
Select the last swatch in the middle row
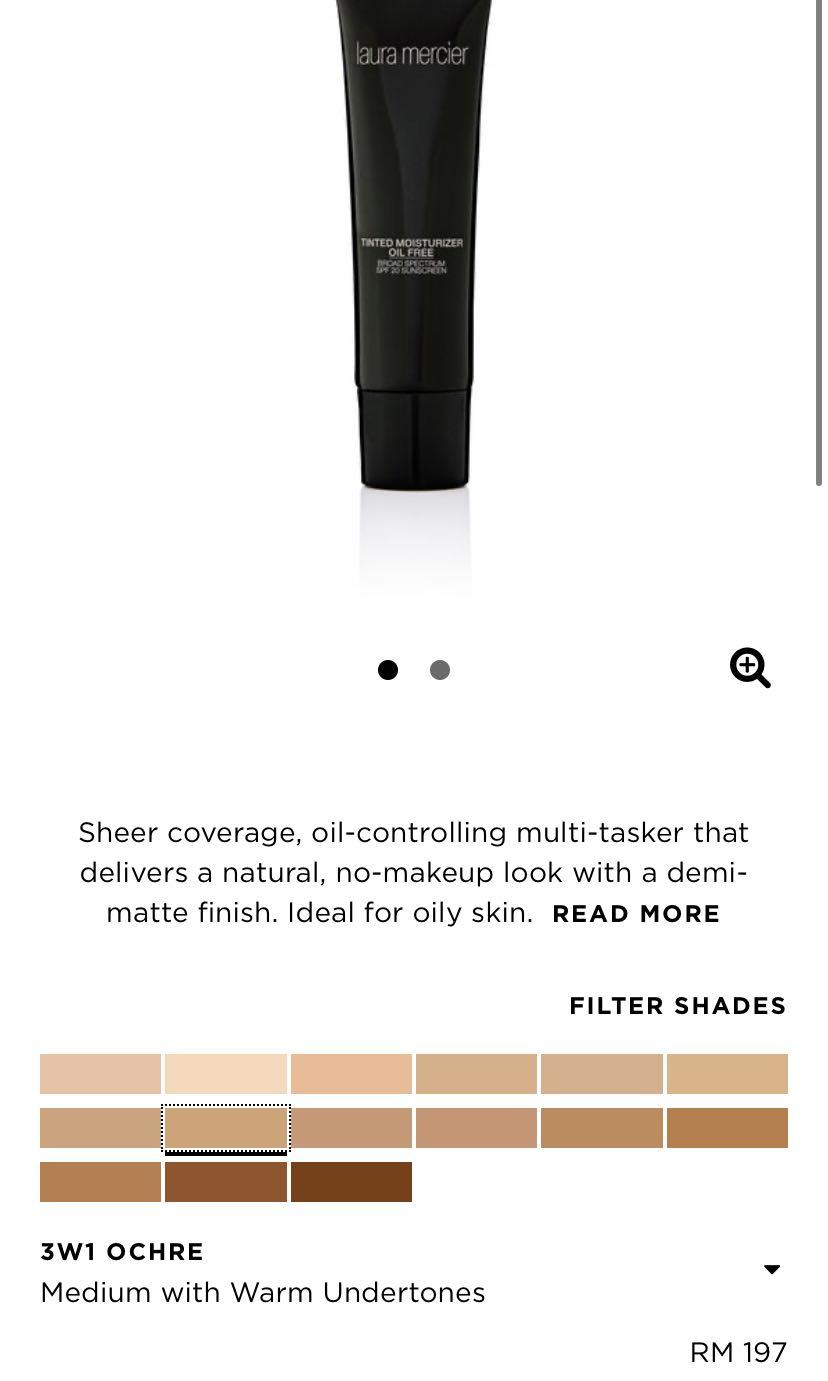pos(727,1127)
